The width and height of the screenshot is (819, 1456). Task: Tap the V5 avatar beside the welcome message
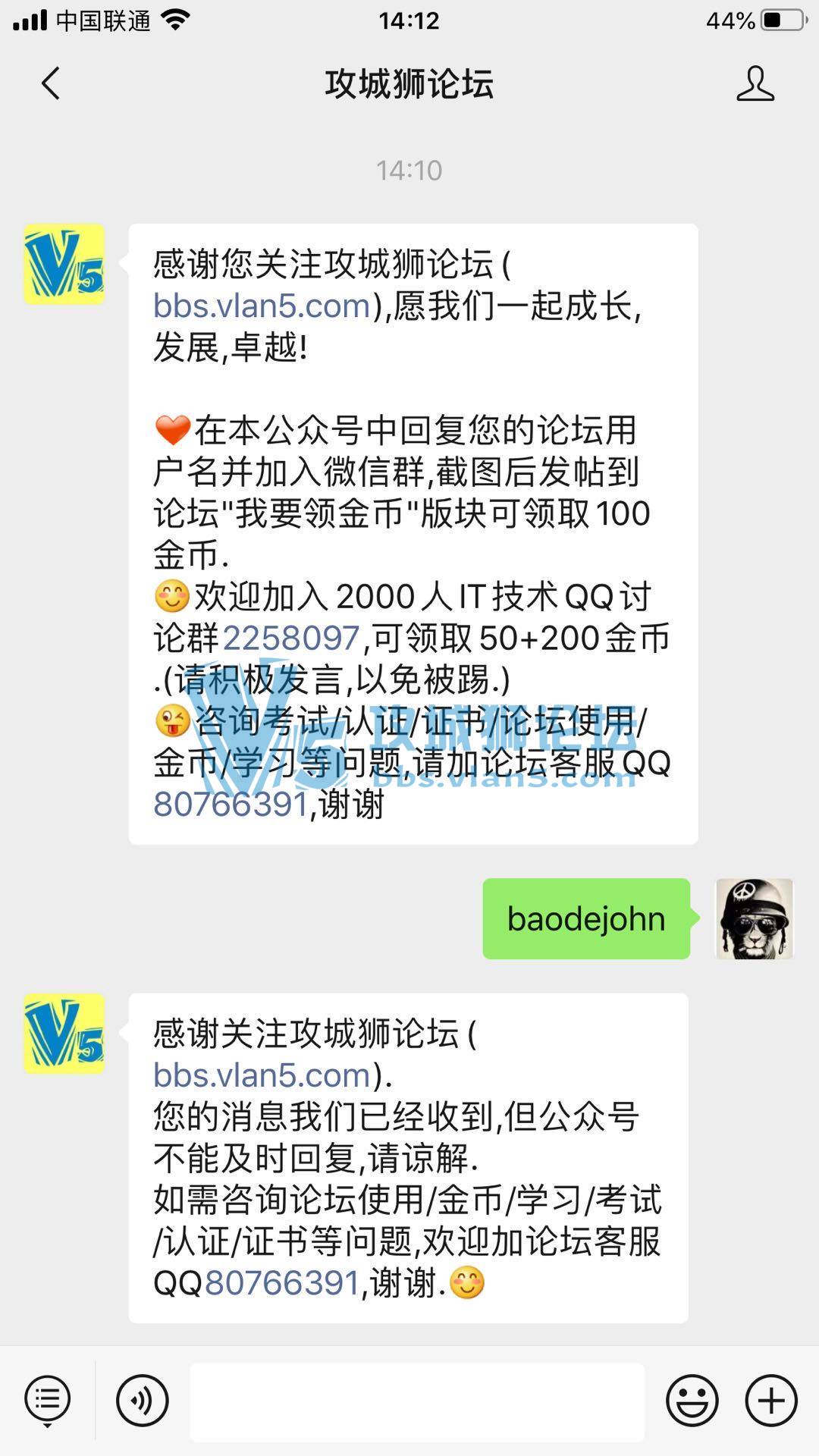64,264
